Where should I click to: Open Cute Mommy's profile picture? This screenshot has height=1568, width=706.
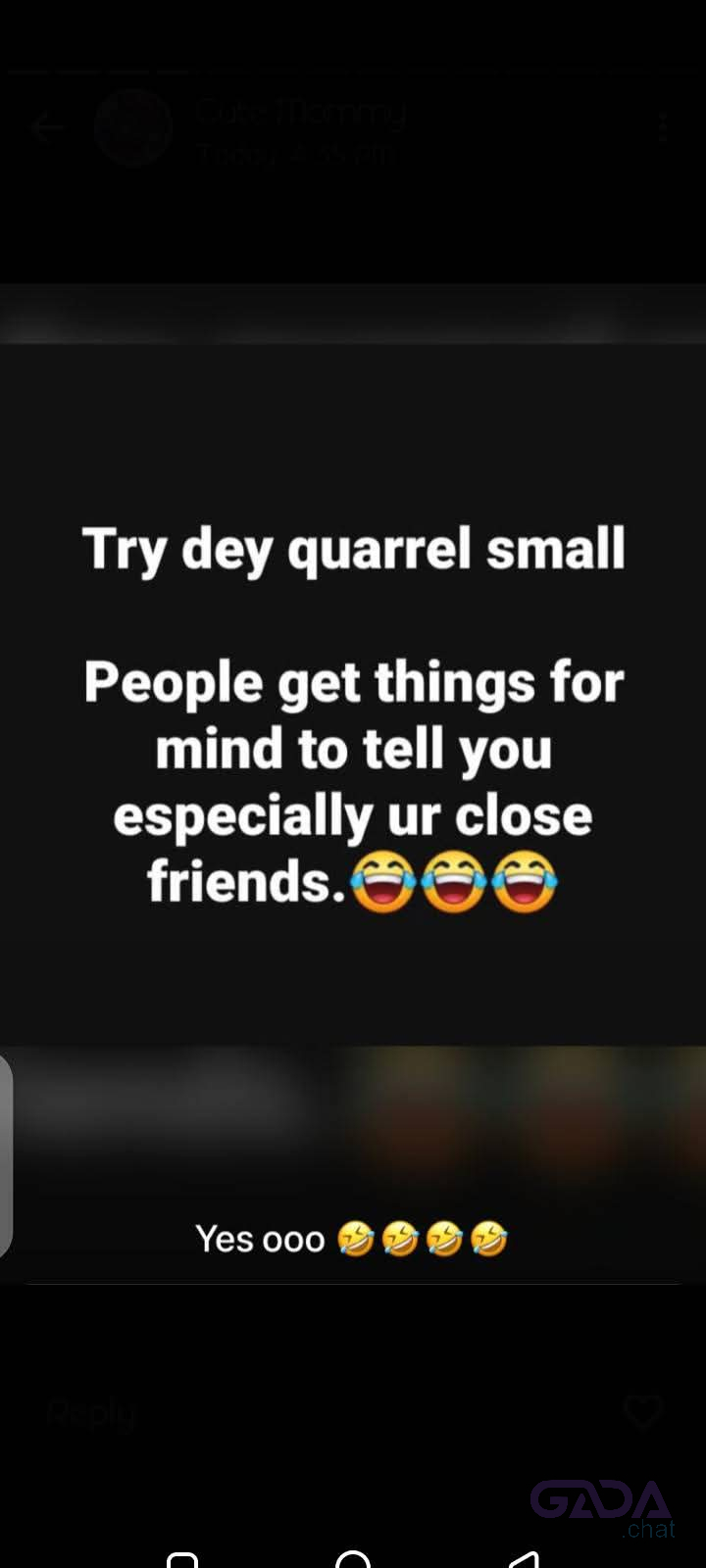pyautogui.click(x=133, y=127)
